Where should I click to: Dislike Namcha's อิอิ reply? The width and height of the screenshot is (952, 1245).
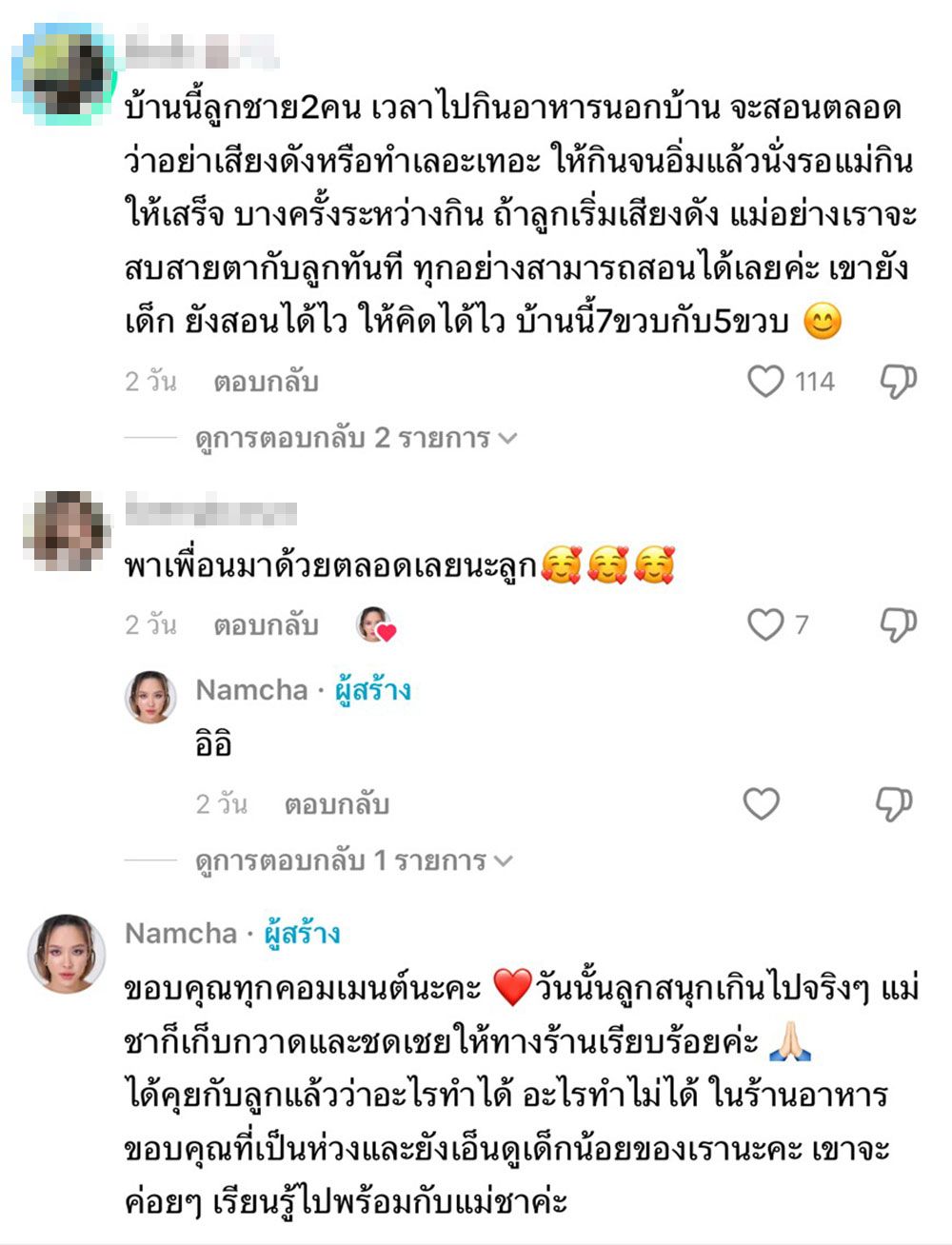[895, 804]
